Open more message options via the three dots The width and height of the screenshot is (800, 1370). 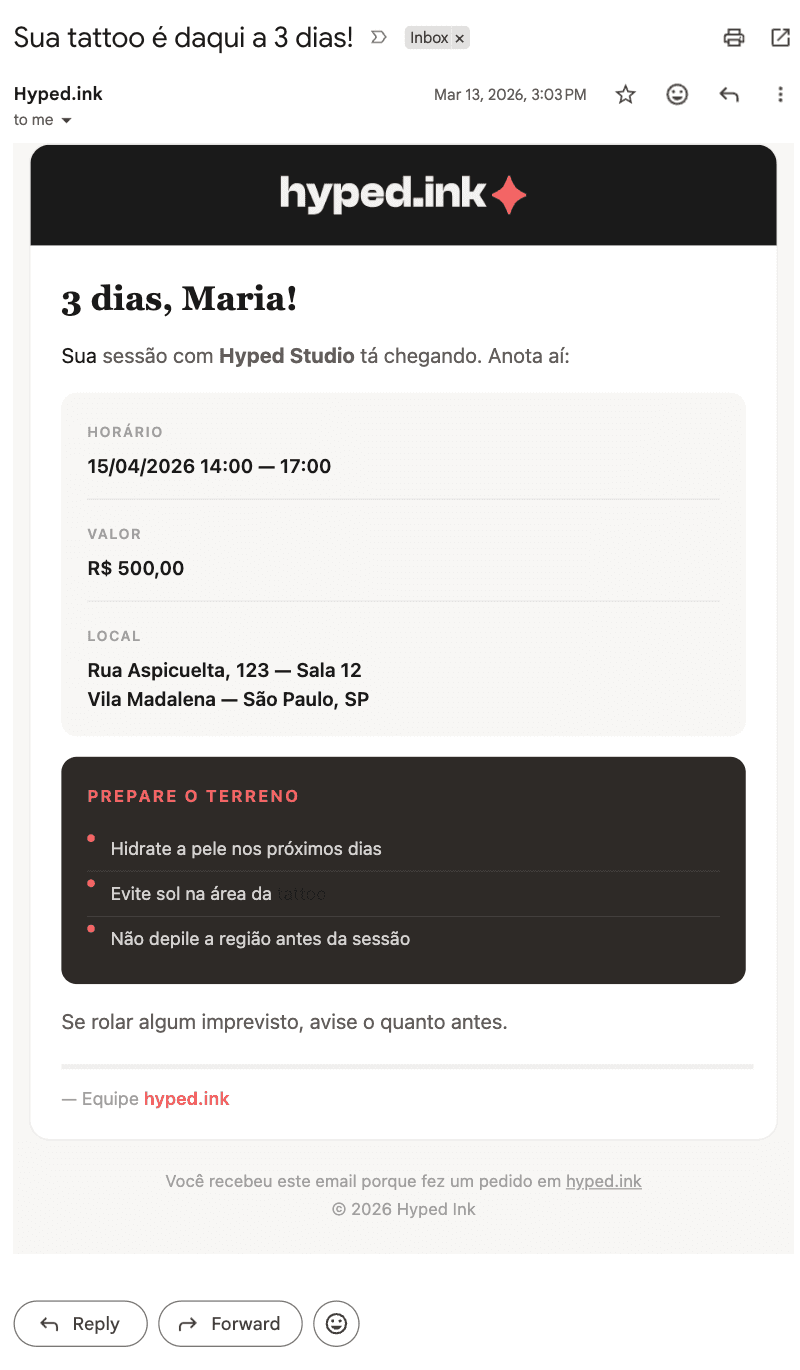pyautogui.click(x=781, y=94)
